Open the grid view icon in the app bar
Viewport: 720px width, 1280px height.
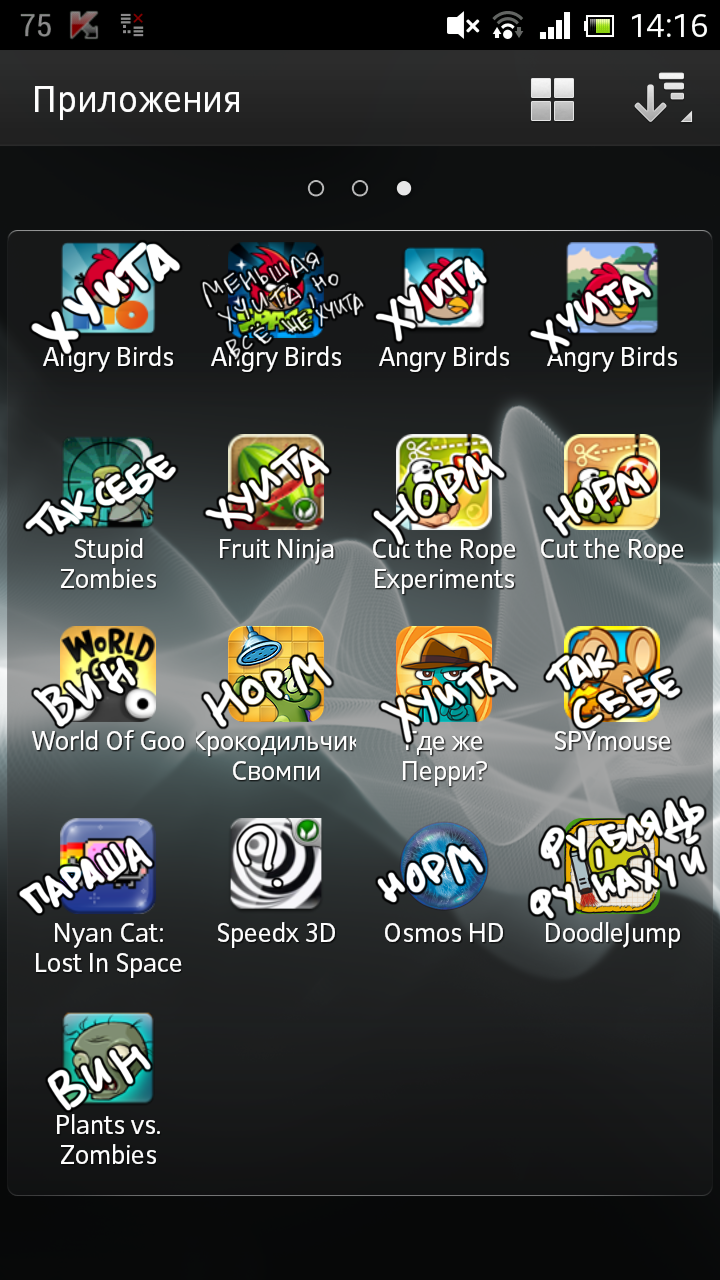coord(552,100)
